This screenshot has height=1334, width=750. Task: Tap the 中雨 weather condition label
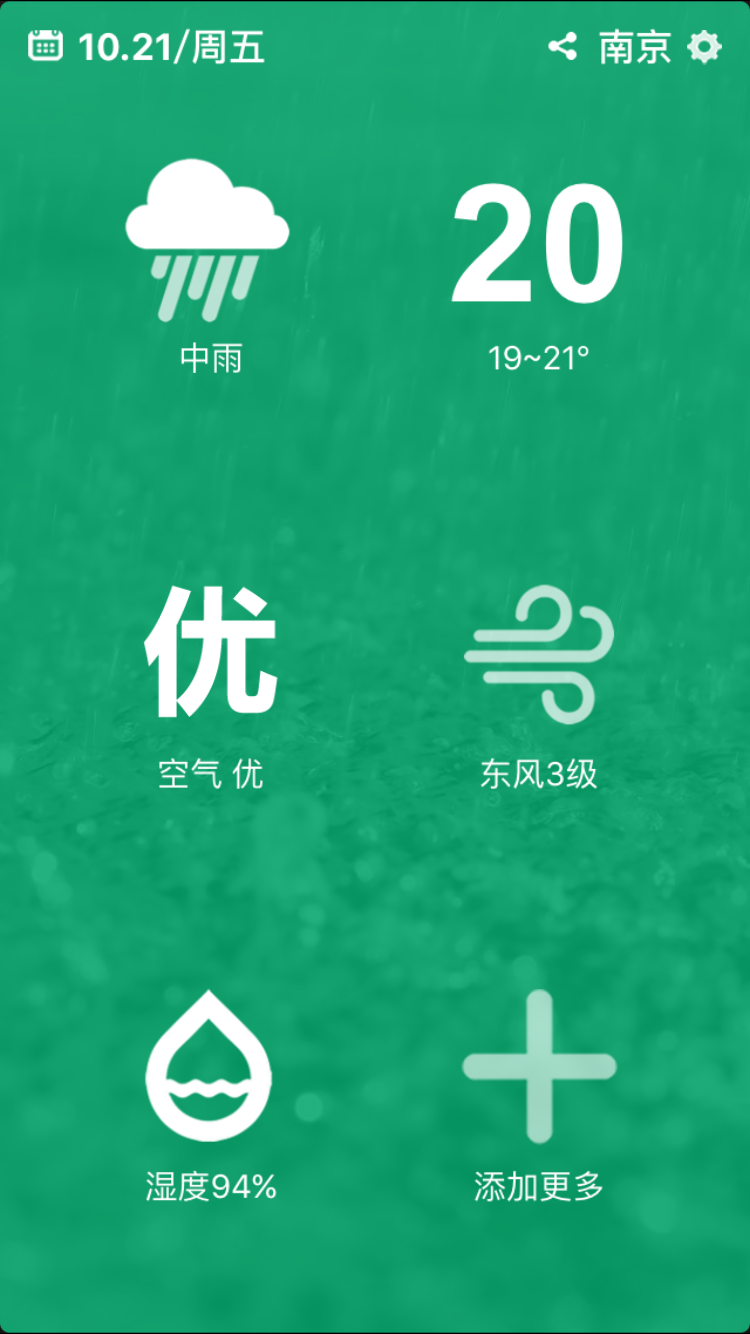tap(210, 358)
